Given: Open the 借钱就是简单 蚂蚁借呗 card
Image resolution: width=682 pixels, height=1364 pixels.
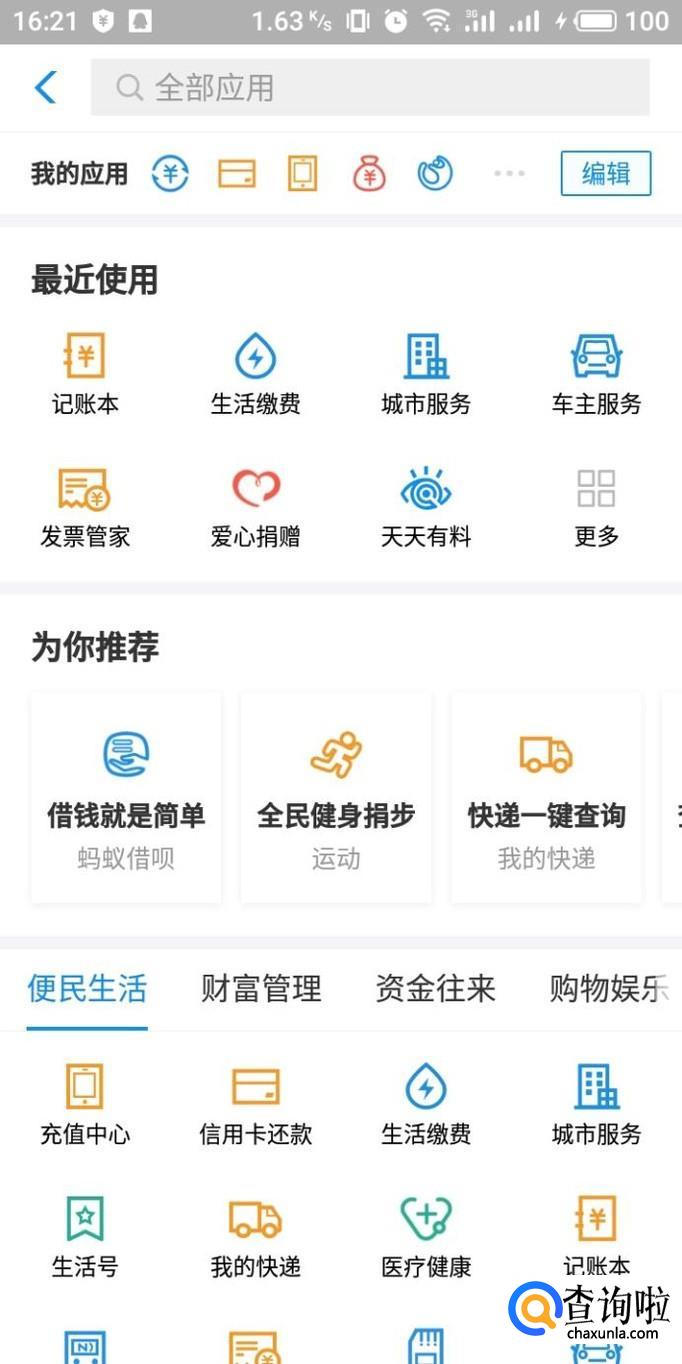Looking at the screenshot, I should pyautogui.click(x=126, y=797).
